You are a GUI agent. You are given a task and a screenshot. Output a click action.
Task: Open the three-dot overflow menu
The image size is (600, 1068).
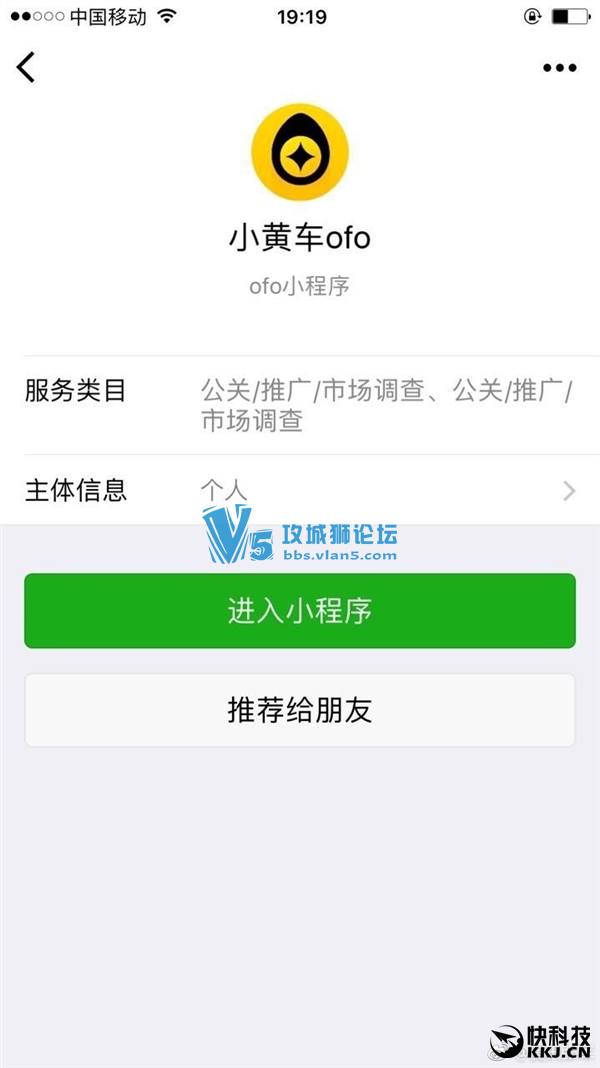coord(559,68)
